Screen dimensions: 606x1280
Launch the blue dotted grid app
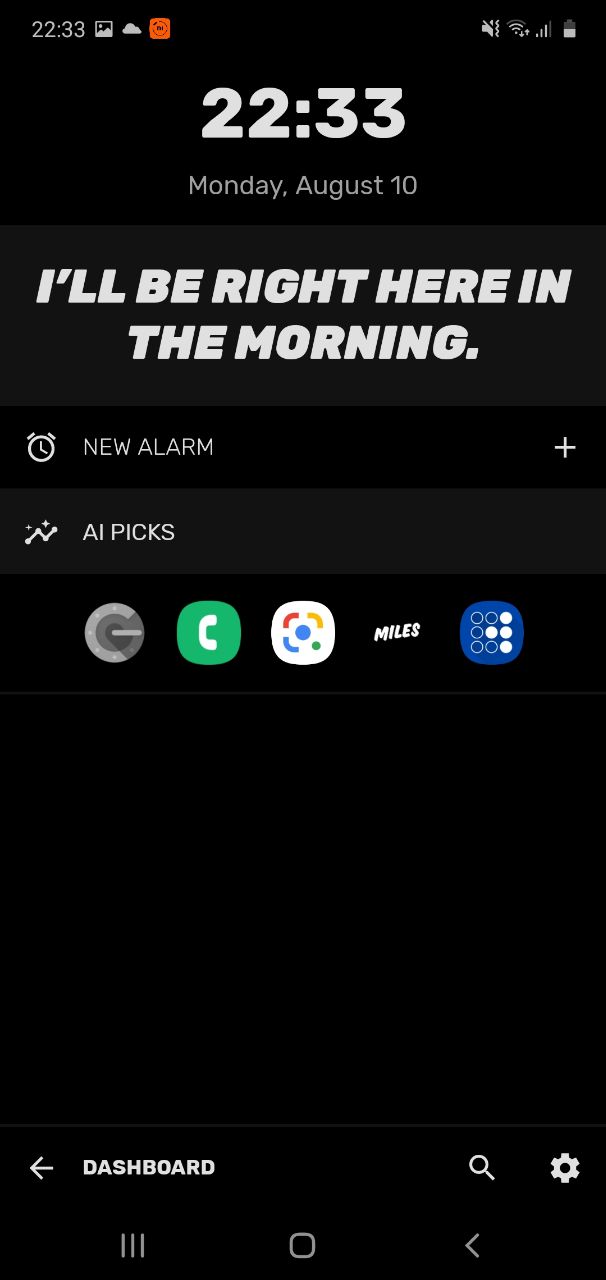click(x=492, y=632)
